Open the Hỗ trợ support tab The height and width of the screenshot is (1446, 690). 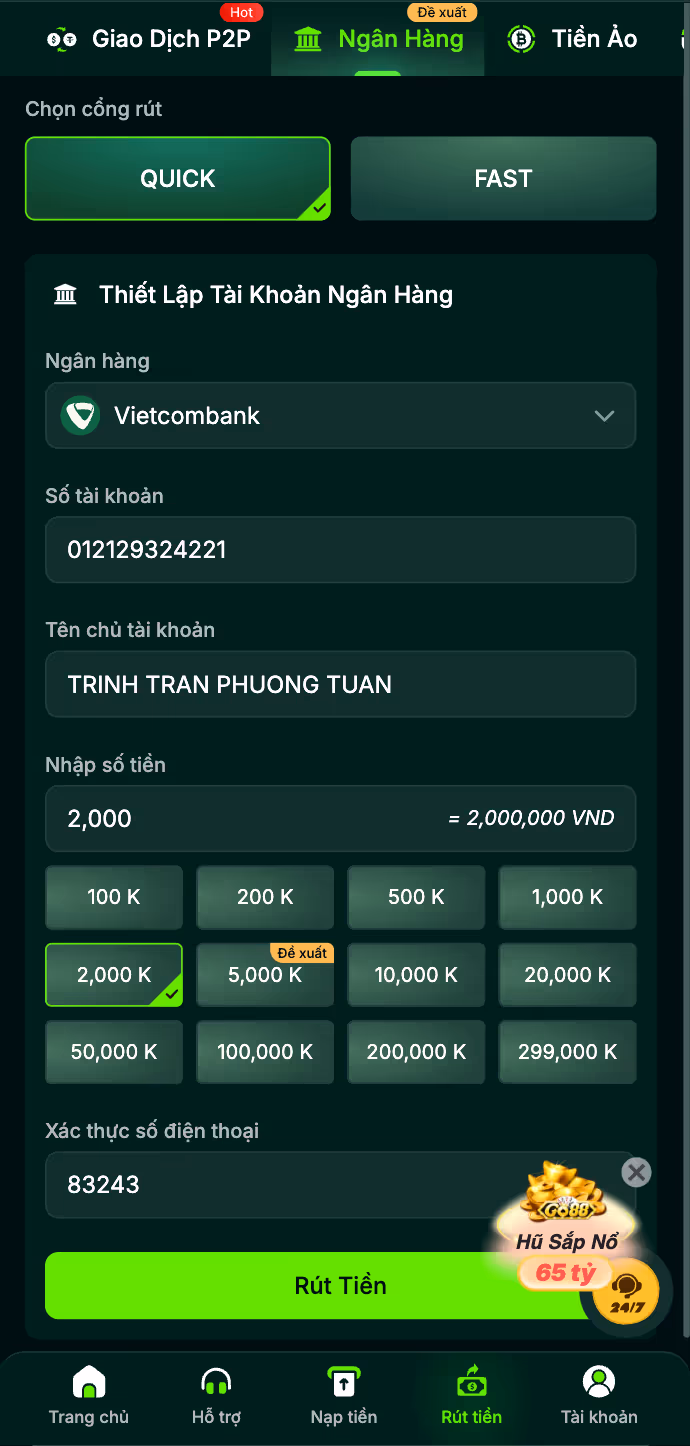tap(216, 1396)
